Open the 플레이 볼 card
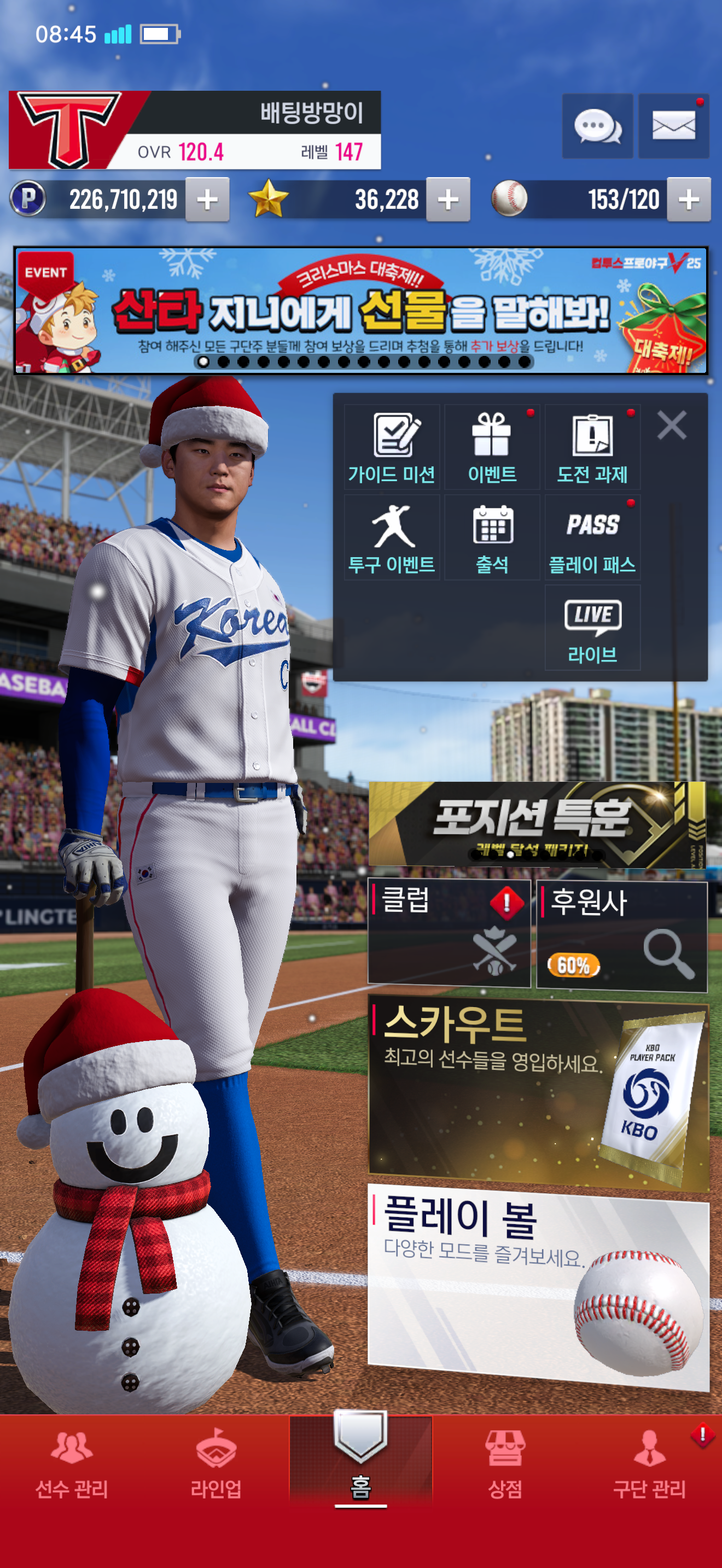This screenshot has height=1568, width=722. [x=538, y=1286]
